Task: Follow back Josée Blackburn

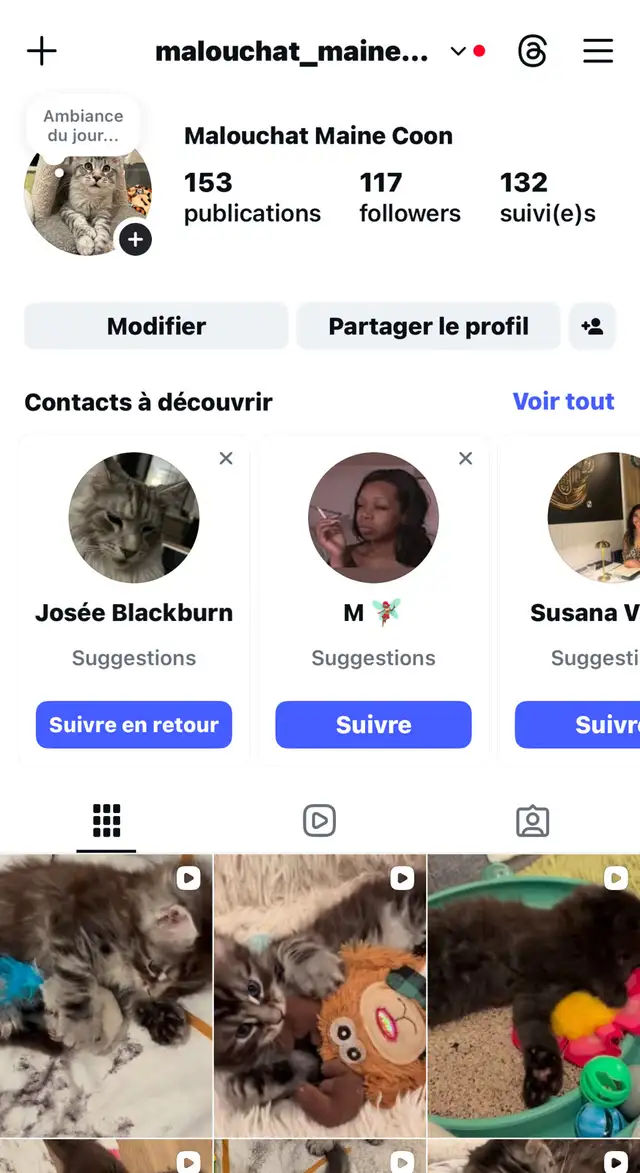Action: [134, 725]
